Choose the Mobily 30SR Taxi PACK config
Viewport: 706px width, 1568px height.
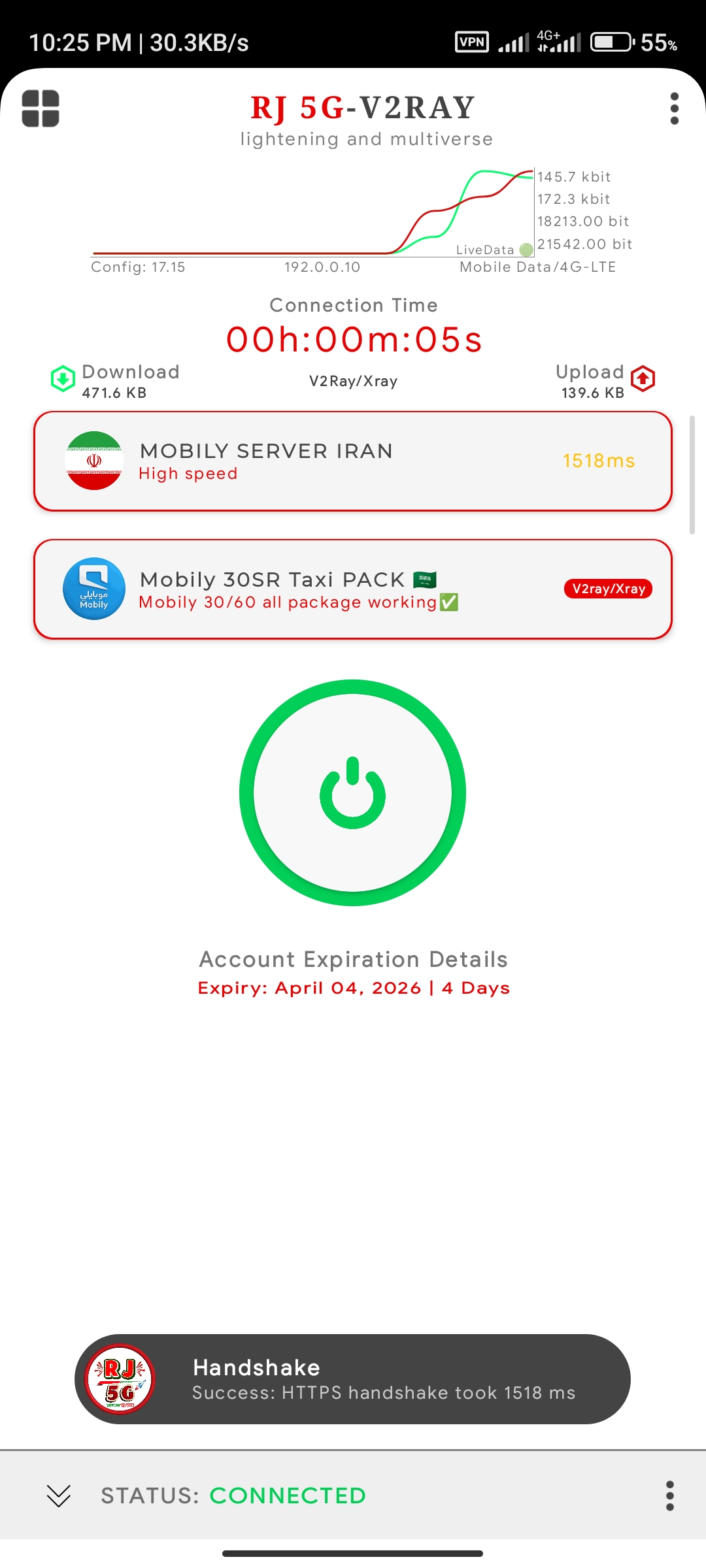pyautogui.click(x=353, y=589)
